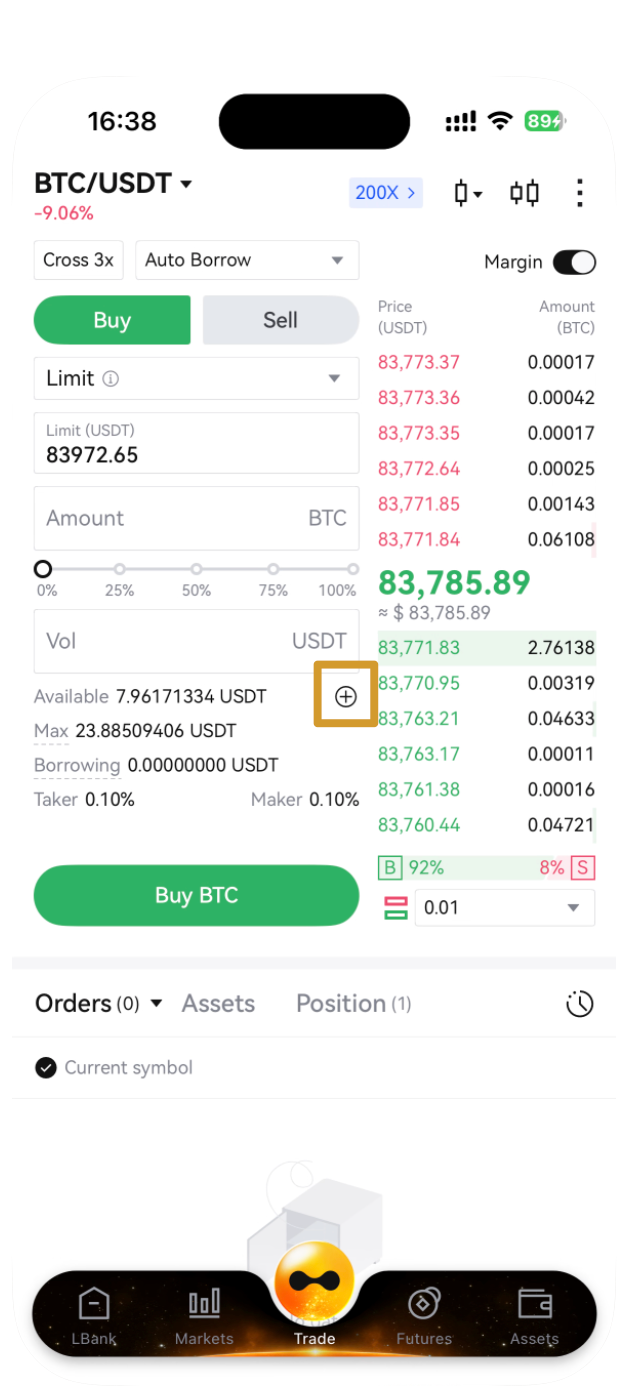Tap the 200X leverage badge
The width and height of the screenshot is (628, 1398).
point(385,193)
